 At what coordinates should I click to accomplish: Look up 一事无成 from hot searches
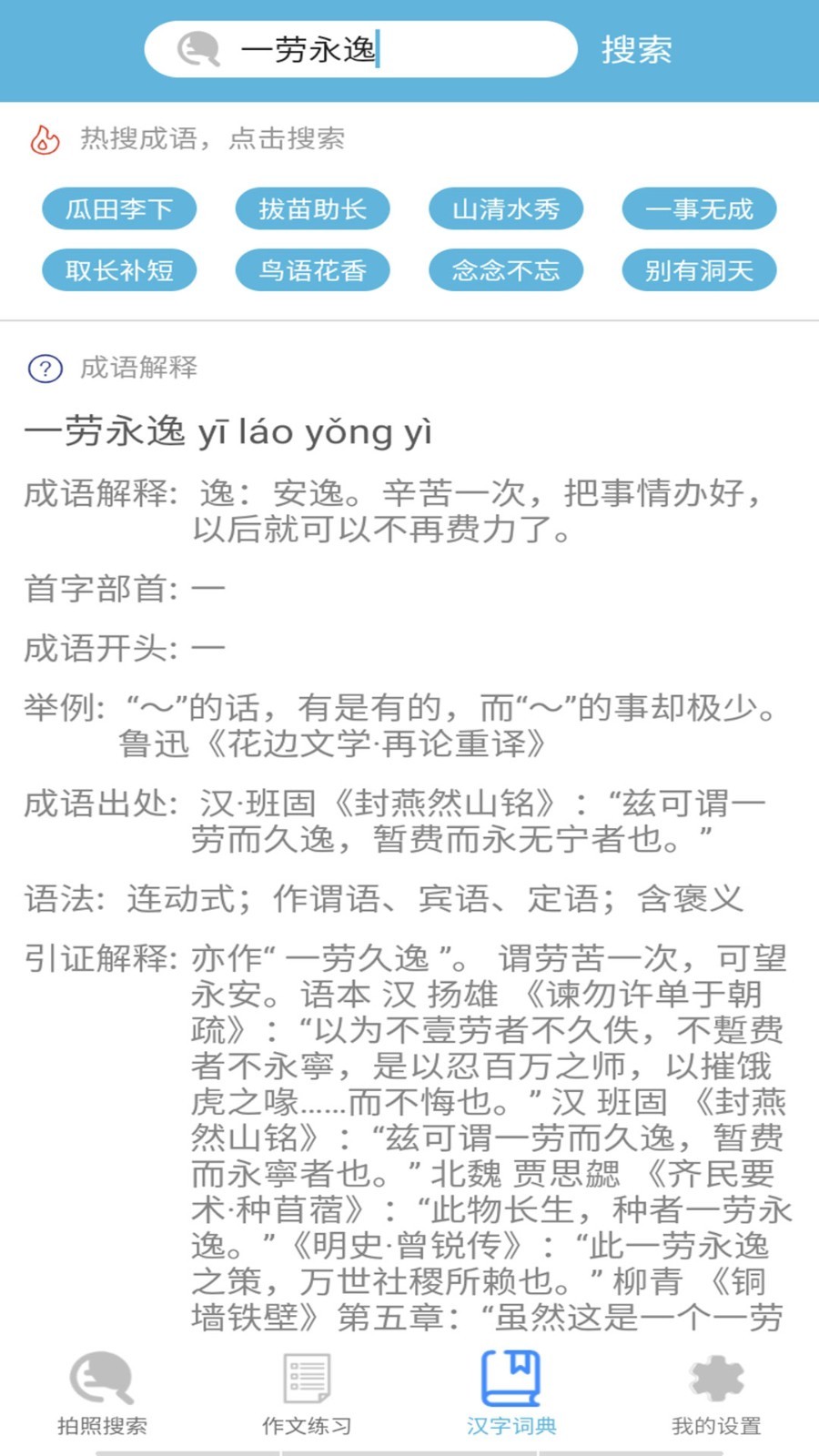(699, 209)
